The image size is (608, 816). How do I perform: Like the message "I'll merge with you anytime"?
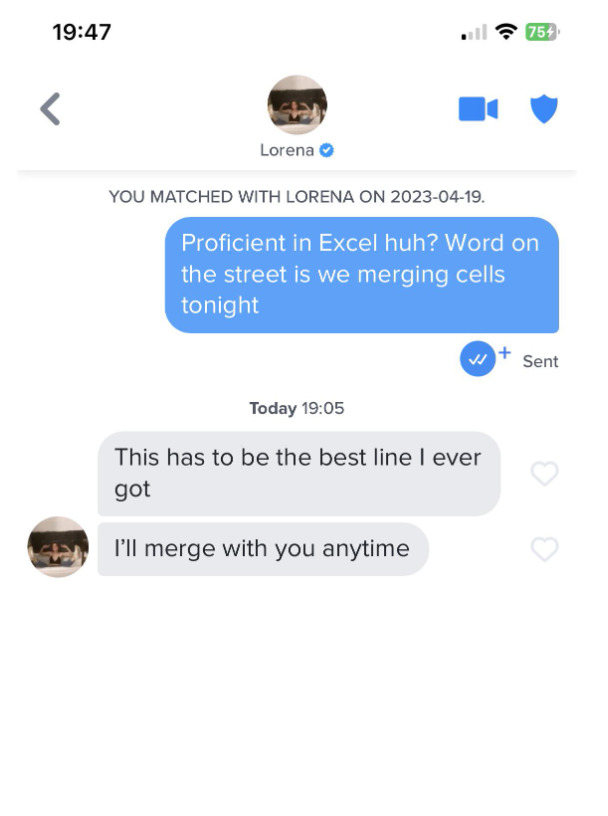[x=544, y=549]
